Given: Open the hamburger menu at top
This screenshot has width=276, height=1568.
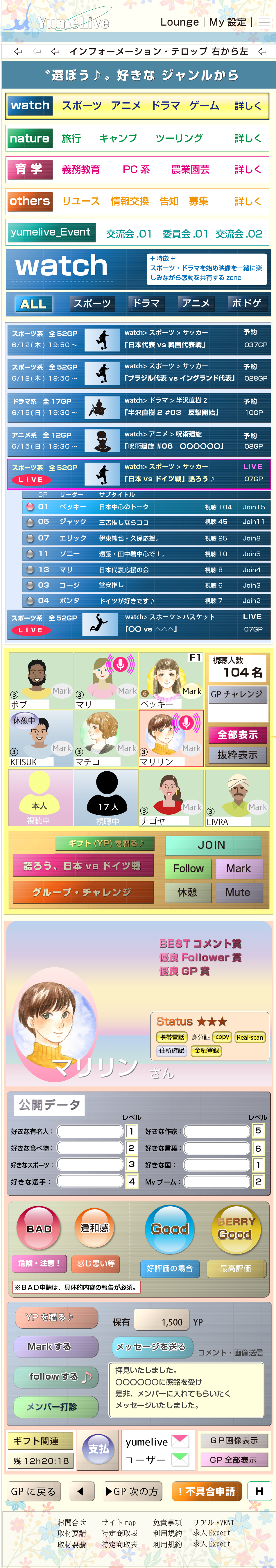Looking at the screenshot, I should click(x=264, y=22).
